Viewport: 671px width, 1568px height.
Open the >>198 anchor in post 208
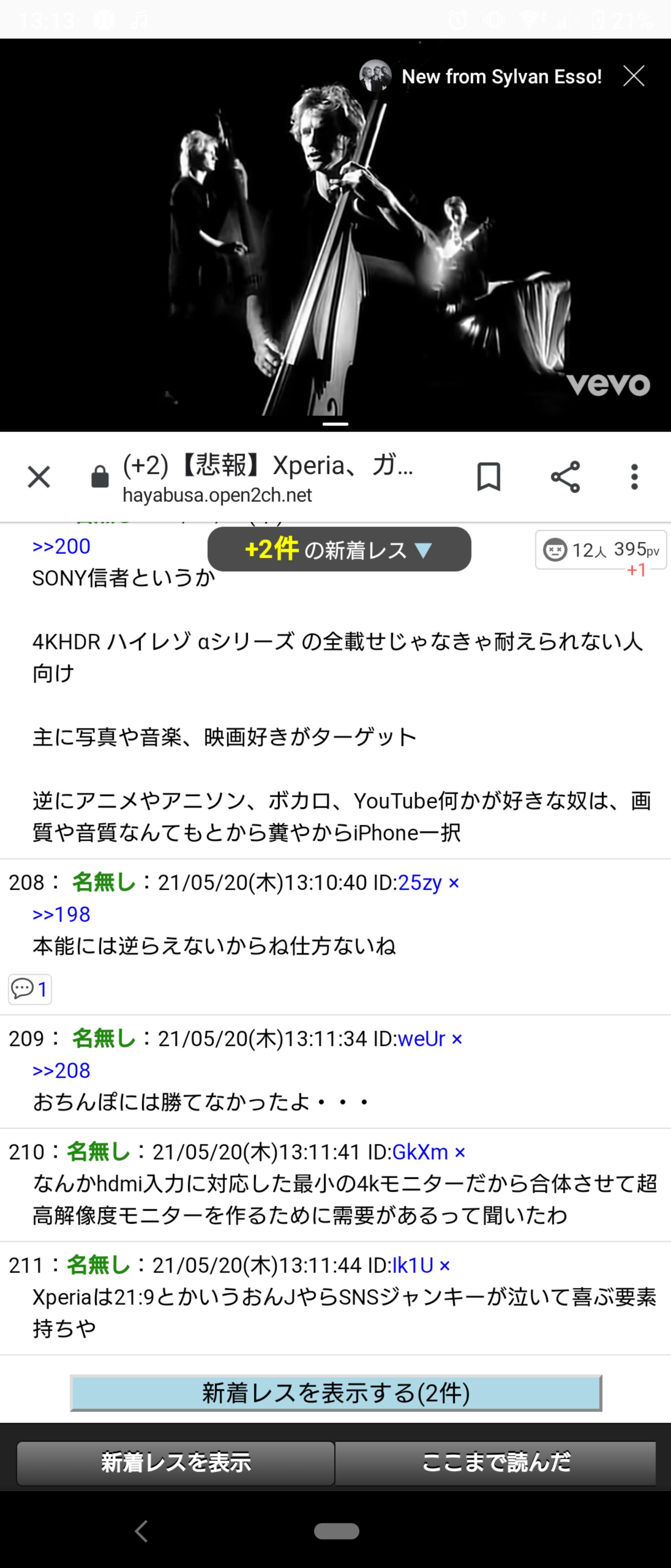pos(62,914)
